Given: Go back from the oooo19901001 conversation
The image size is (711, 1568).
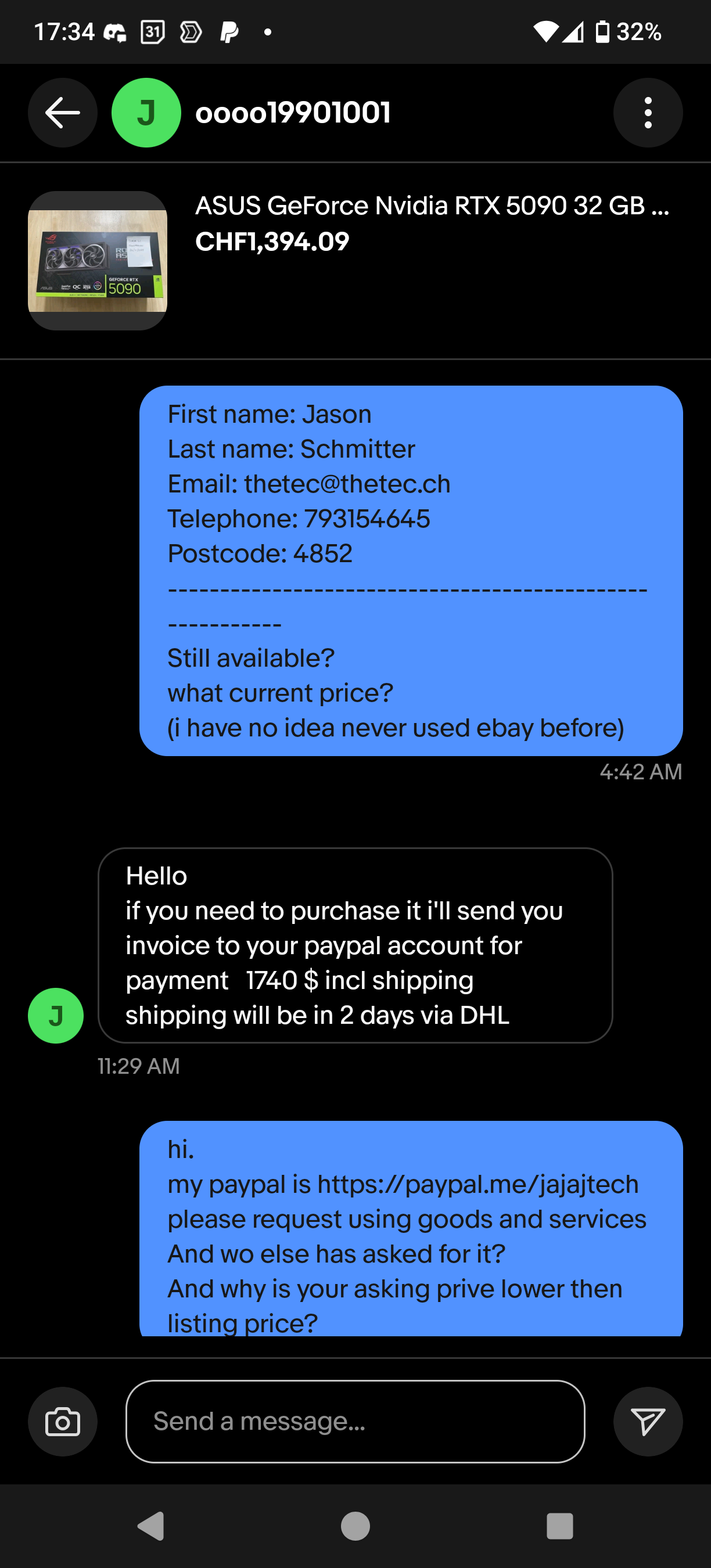Looking at the screenshot, I should 63,113.
